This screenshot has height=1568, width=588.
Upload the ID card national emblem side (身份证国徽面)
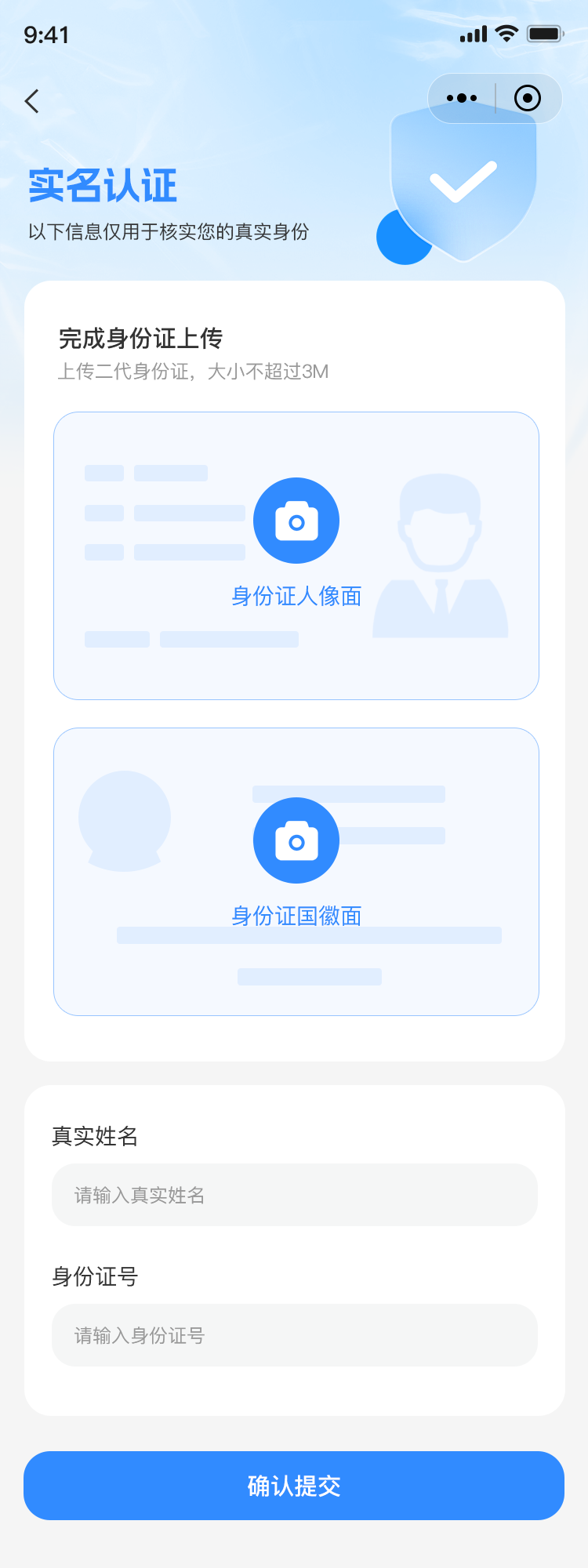296,841
